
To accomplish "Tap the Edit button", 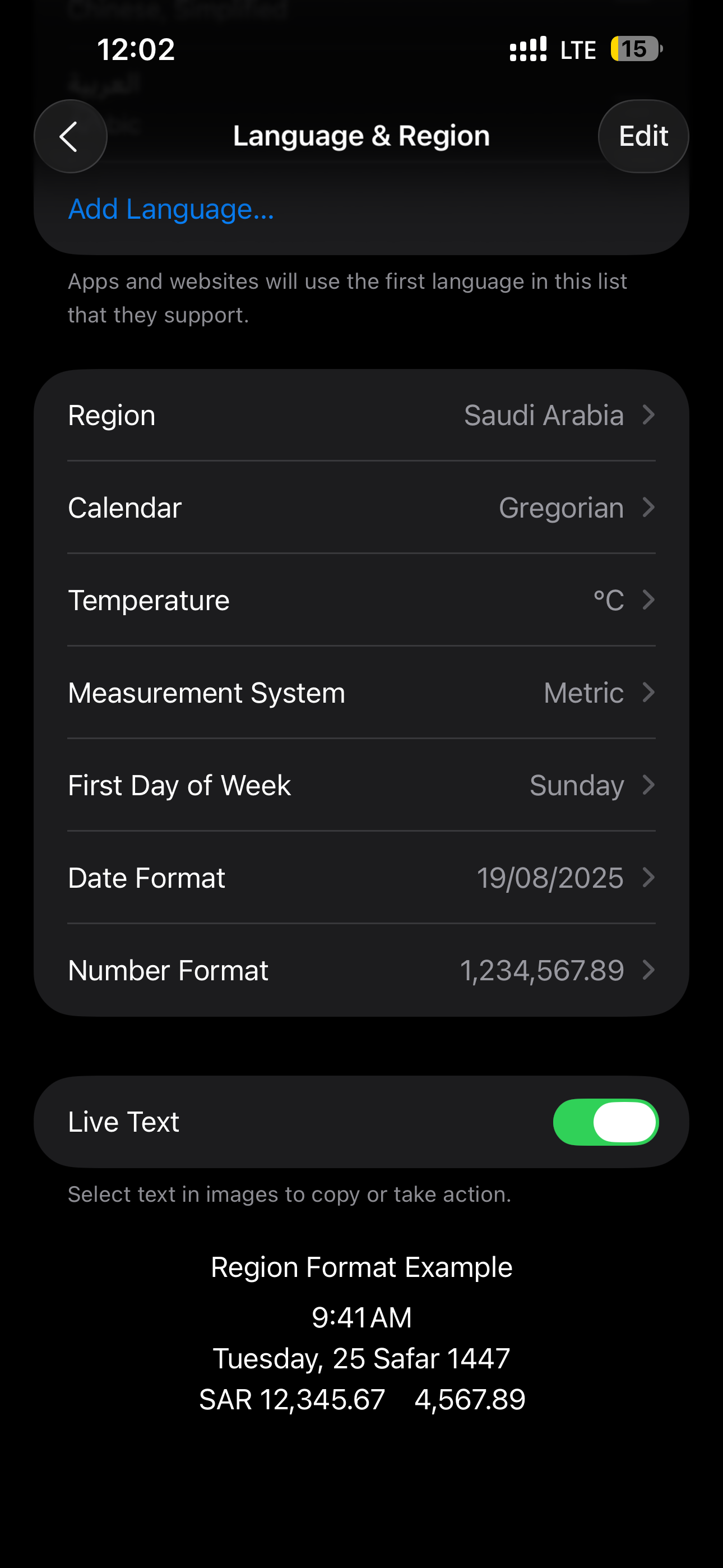I will [x=643, y=136].
